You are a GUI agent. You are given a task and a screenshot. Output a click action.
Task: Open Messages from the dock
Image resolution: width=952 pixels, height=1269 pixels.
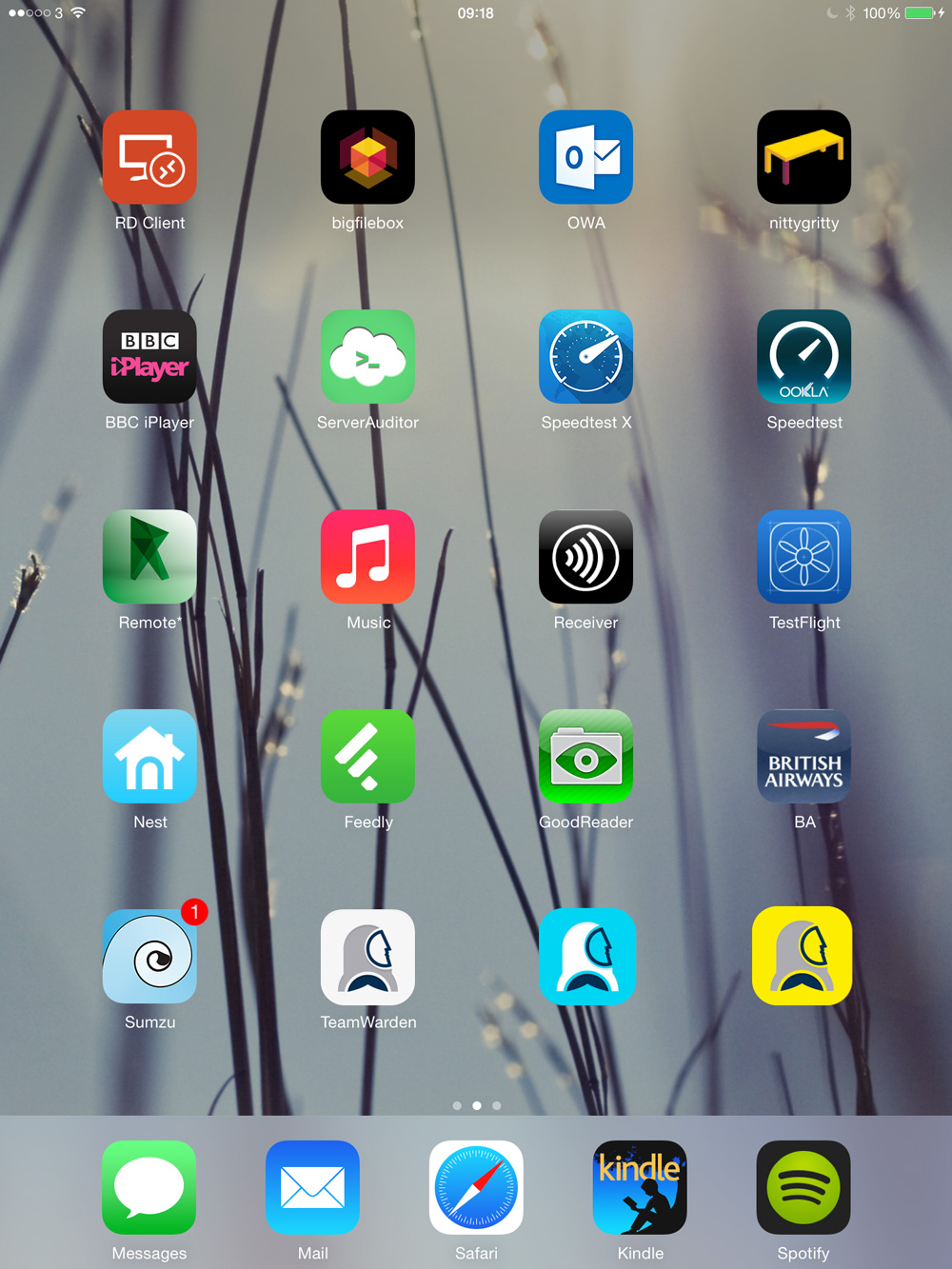[149, 1187]
